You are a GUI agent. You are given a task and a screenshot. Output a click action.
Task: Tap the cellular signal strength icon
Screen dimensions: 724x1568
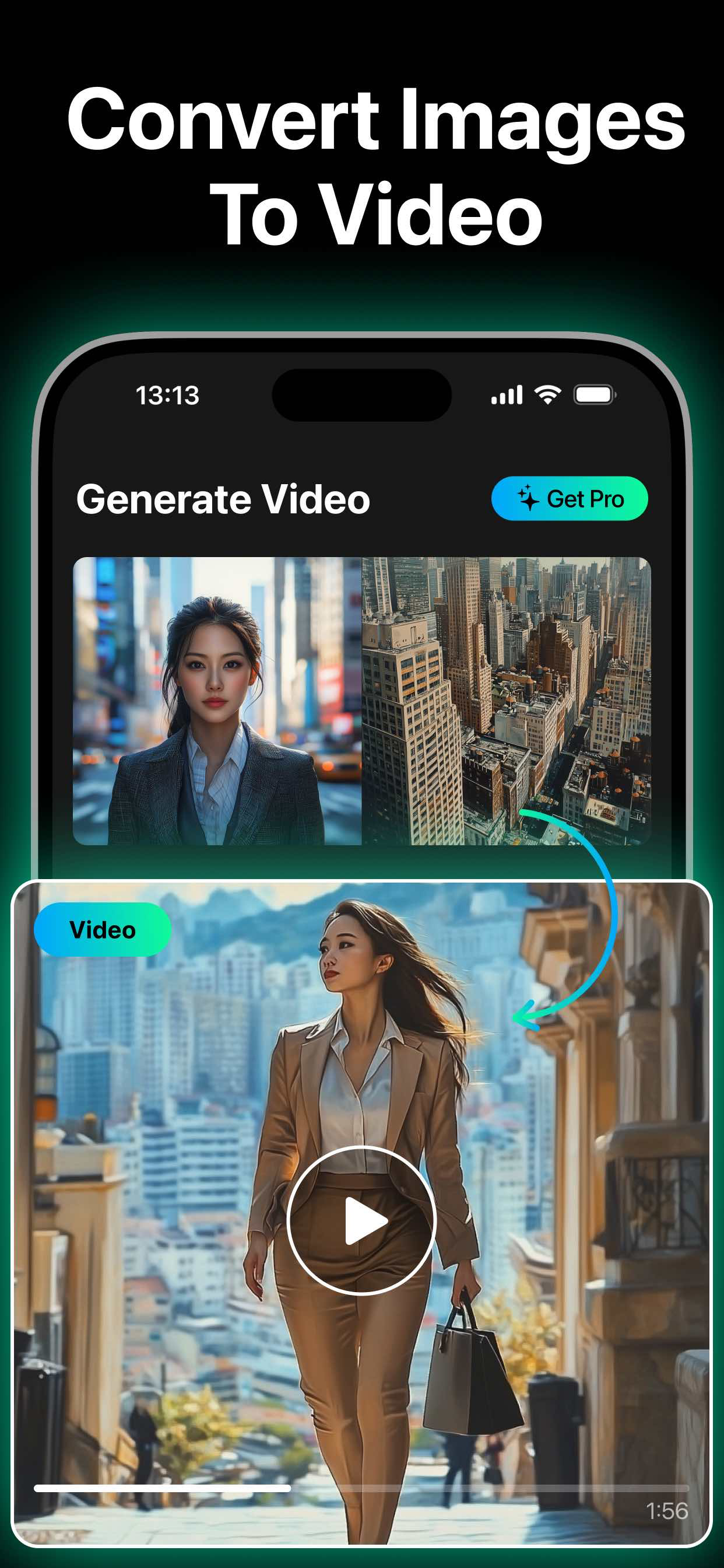pos(508,394)
